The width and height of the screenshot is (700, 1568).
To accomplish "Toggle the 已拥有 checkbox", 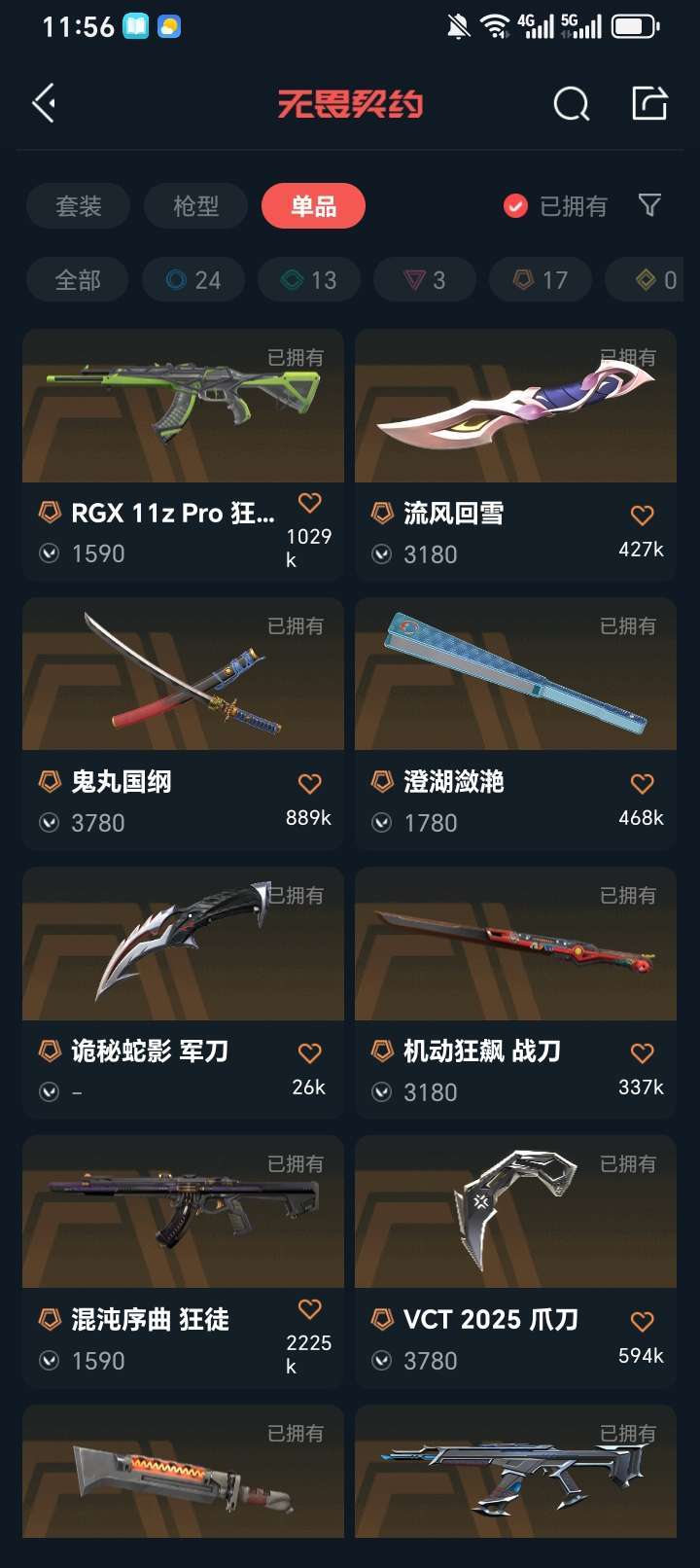I will [516, 206].
